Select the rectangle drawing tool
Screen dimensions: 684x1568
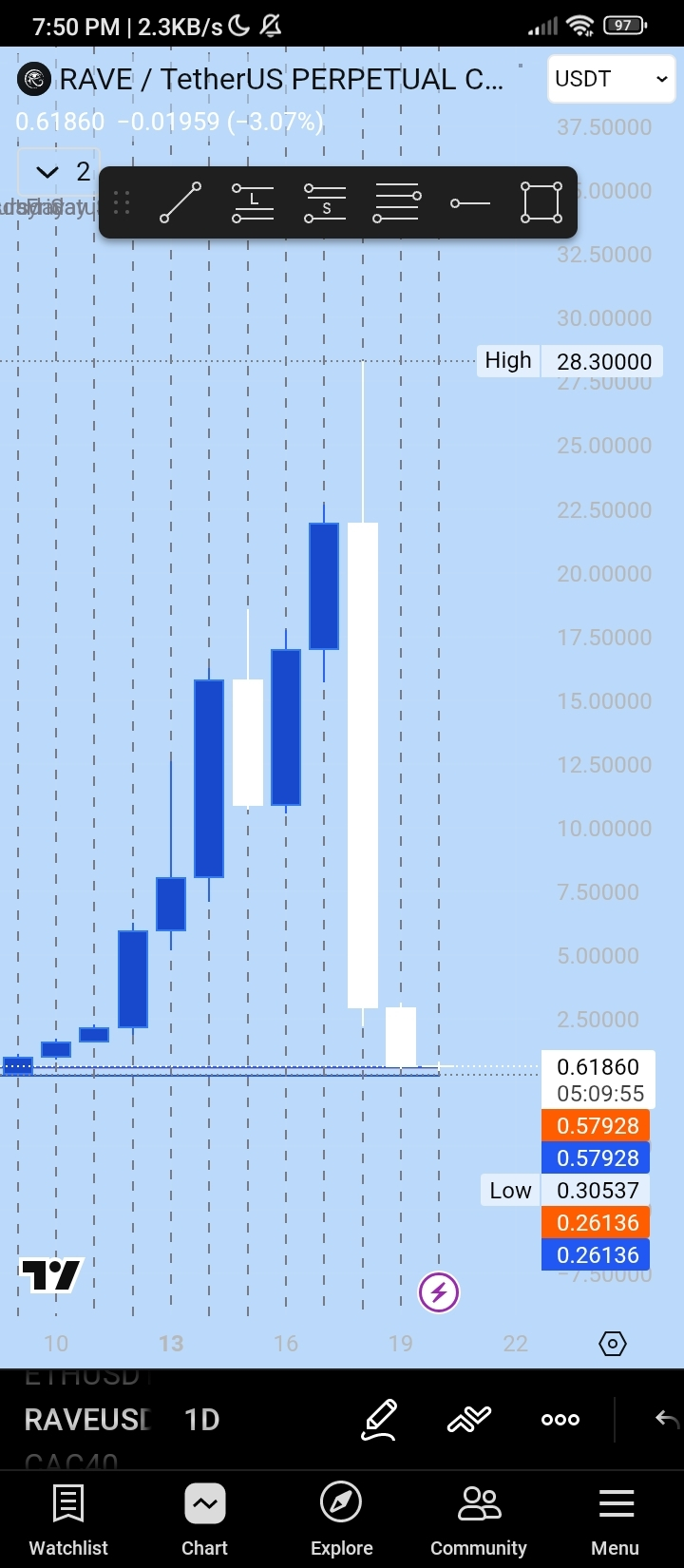pyautogui.click(x=541, y=202)
